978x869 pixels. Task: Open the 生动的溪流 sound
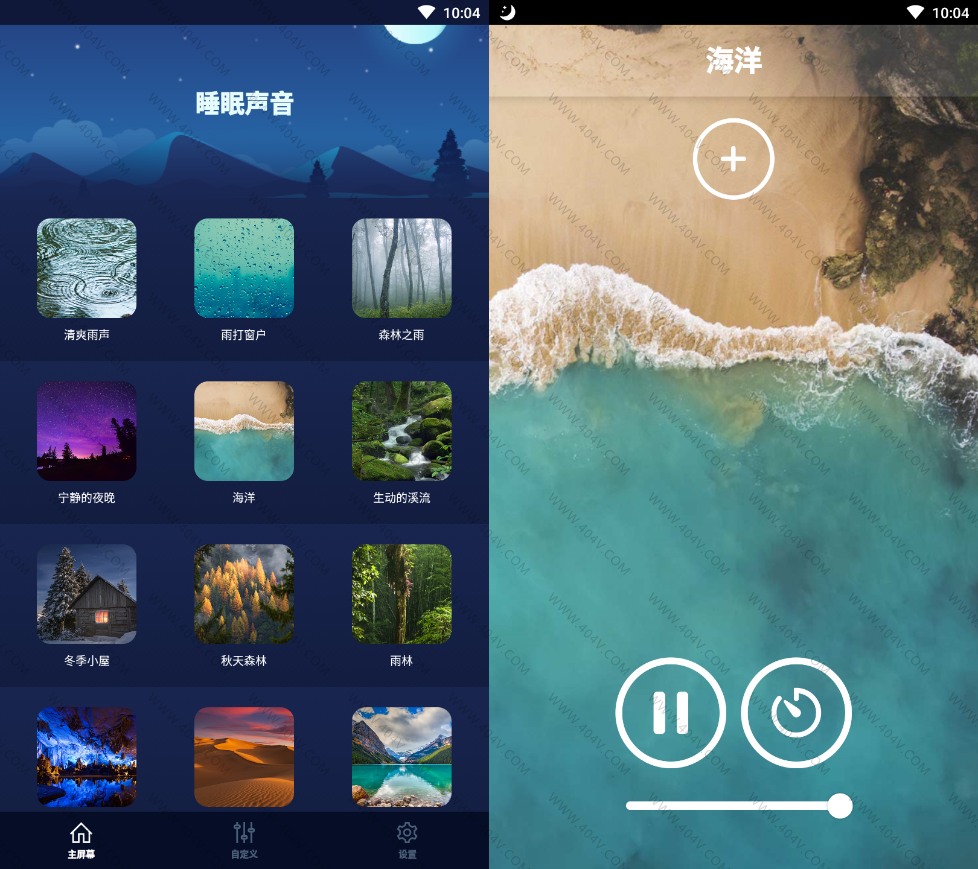click(401, 431)
